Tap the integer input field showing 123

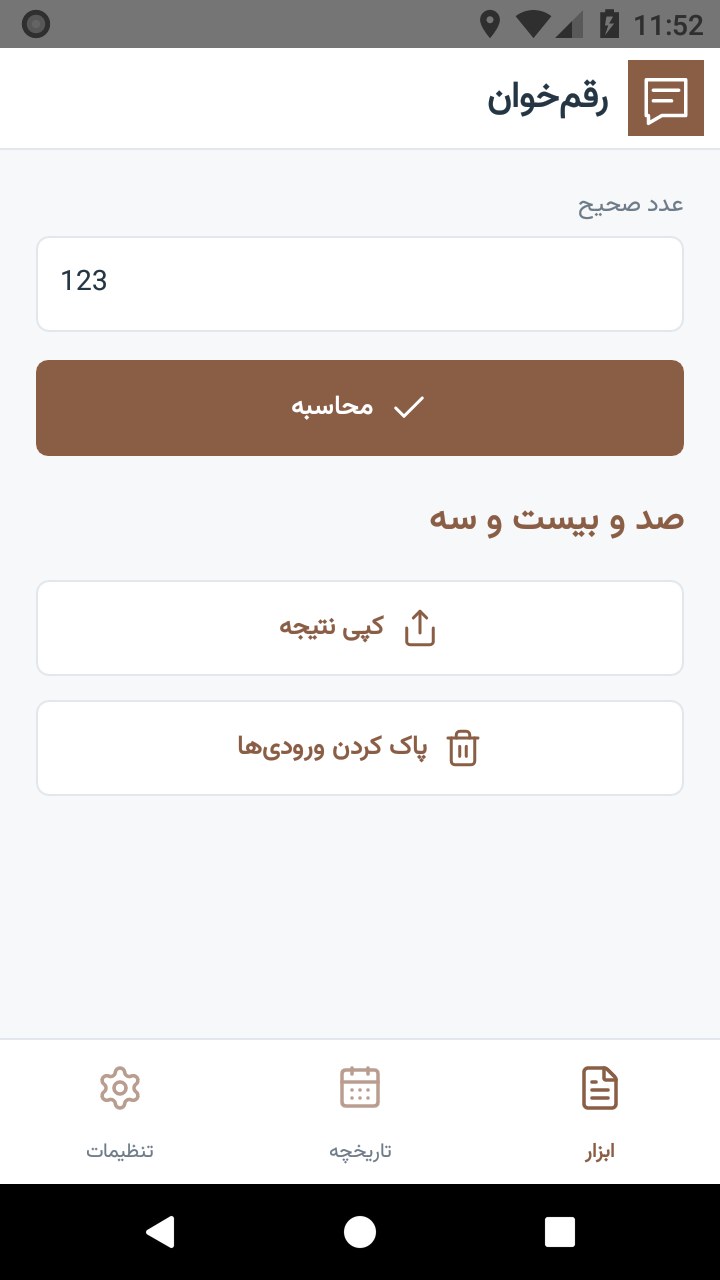tap(360, 284)
